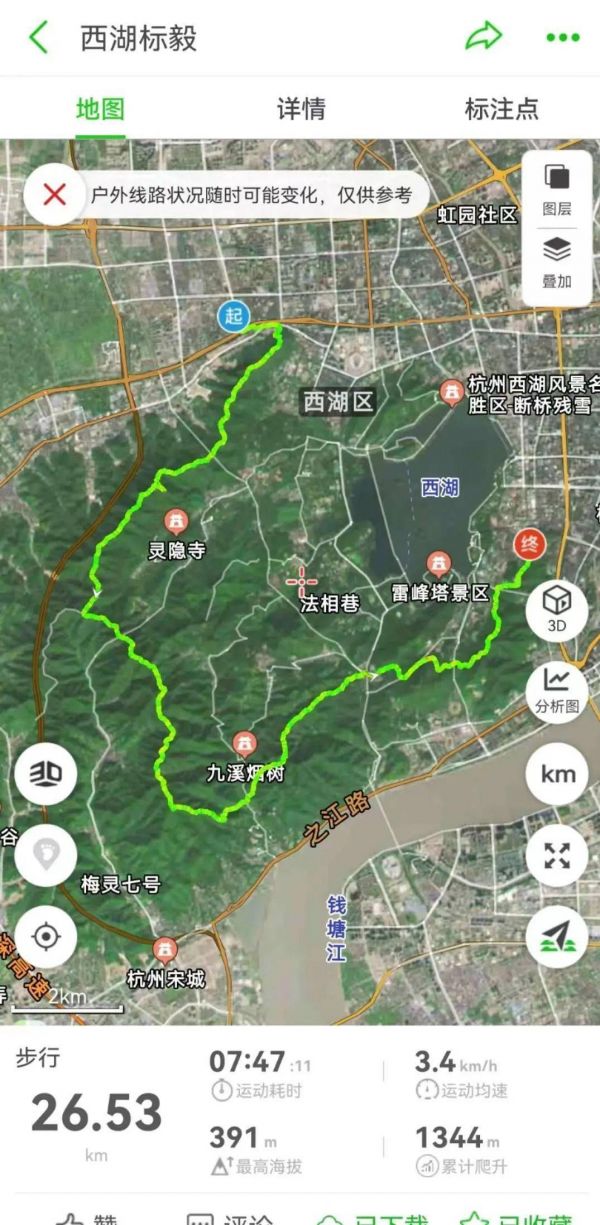Switch to the 详情 tab

point(301,109)
